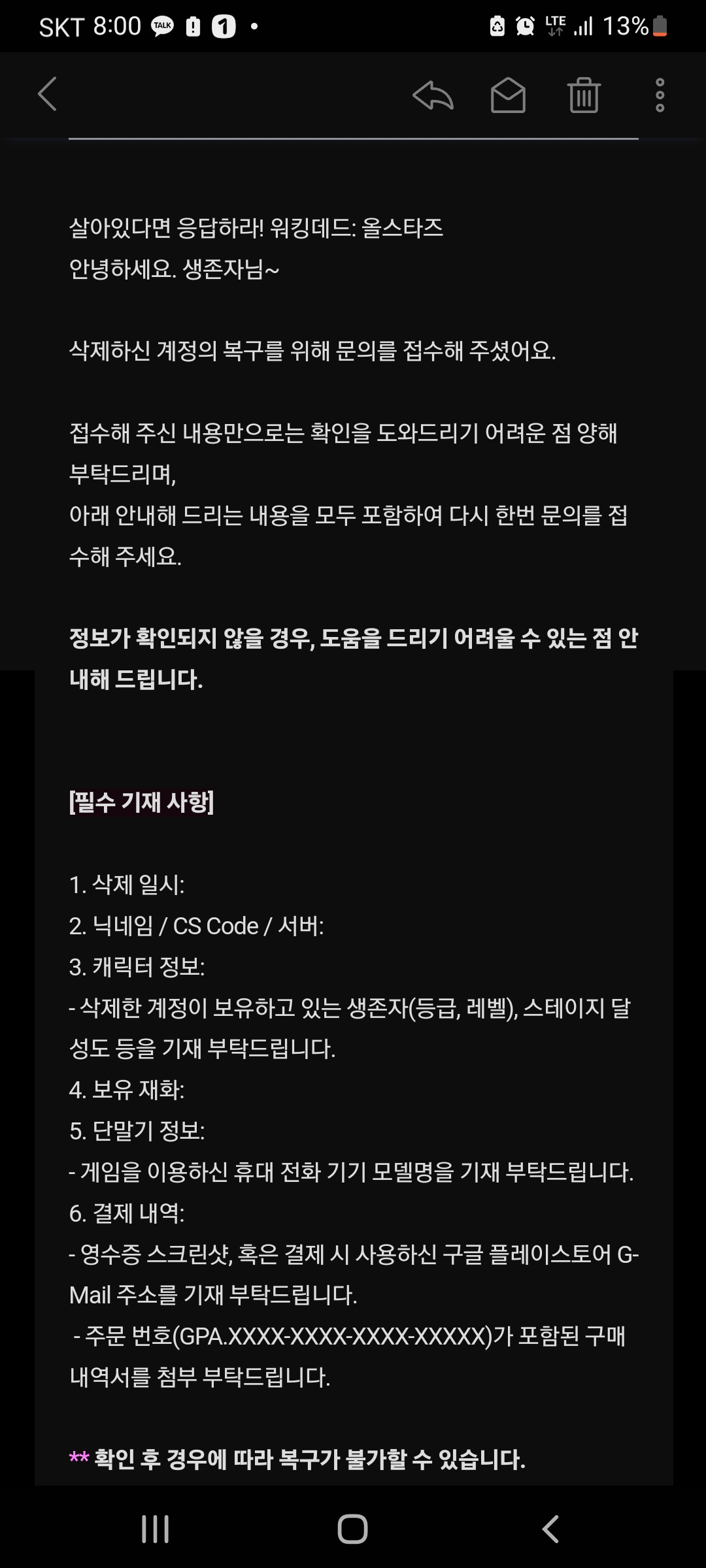Reply to this email
Image resolution: width=706 pixels, height=1568 pixels.
[433, 95]
